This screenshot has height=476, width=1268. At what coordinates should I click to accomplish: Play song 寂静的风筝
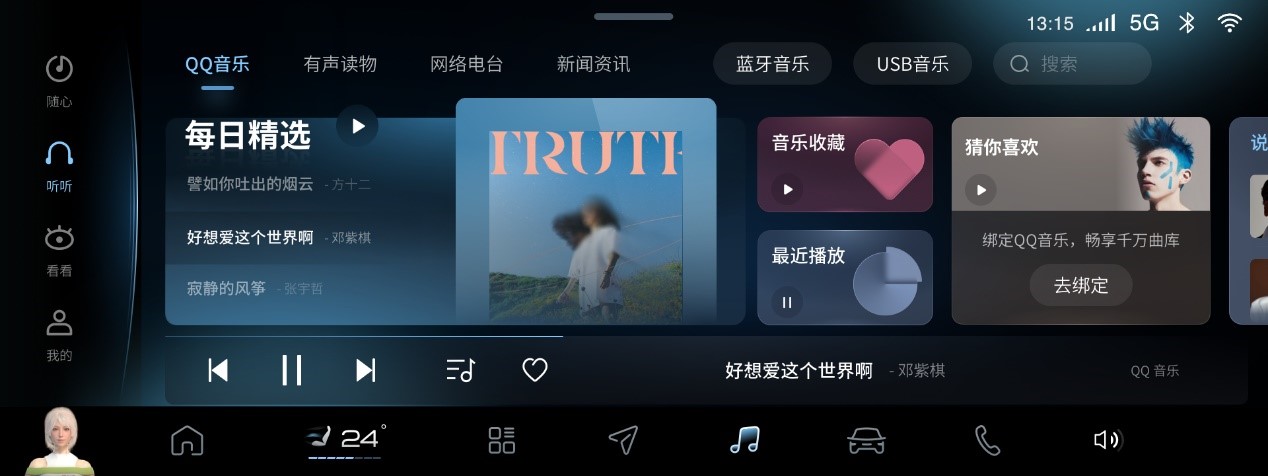pyautogui.click(x=226, y=288)
